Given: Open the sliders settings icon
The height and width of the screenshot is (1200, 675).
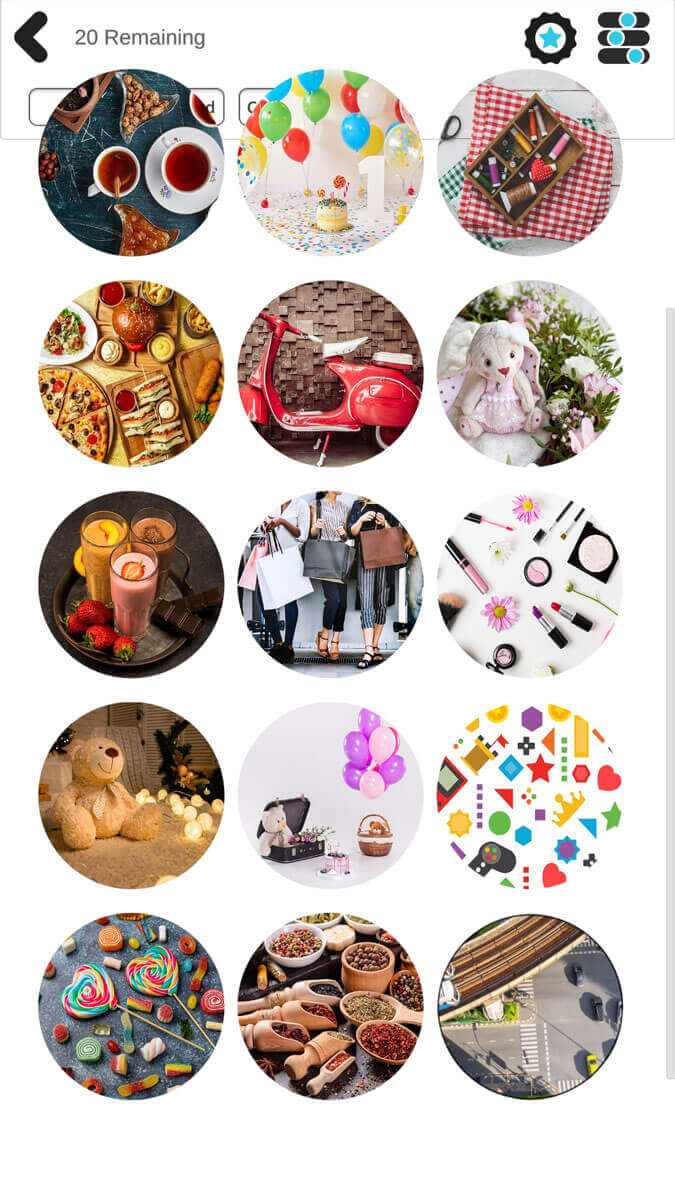Looking at the screenshot, I should click(x=624, y=38).
